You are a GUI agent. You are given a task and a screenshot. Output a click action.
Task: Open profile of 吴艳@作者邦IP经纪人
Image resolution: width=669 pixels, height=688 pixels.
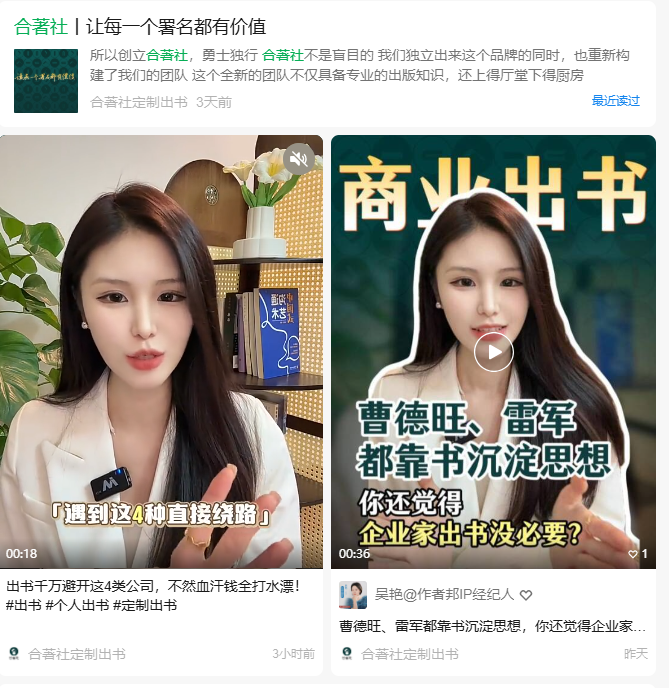click(443, 594)
